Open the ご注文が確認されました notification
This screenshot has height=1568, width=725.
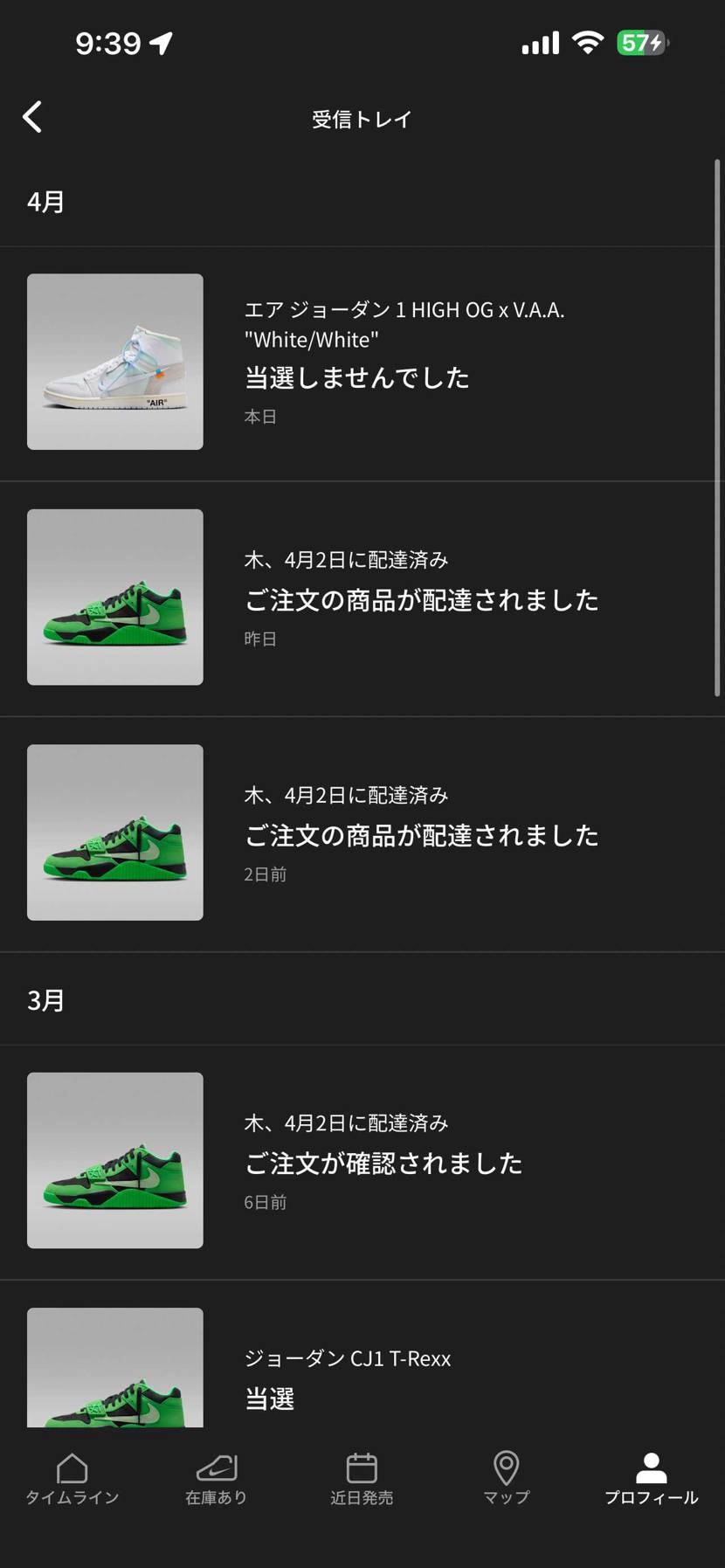coord(383,1163)
